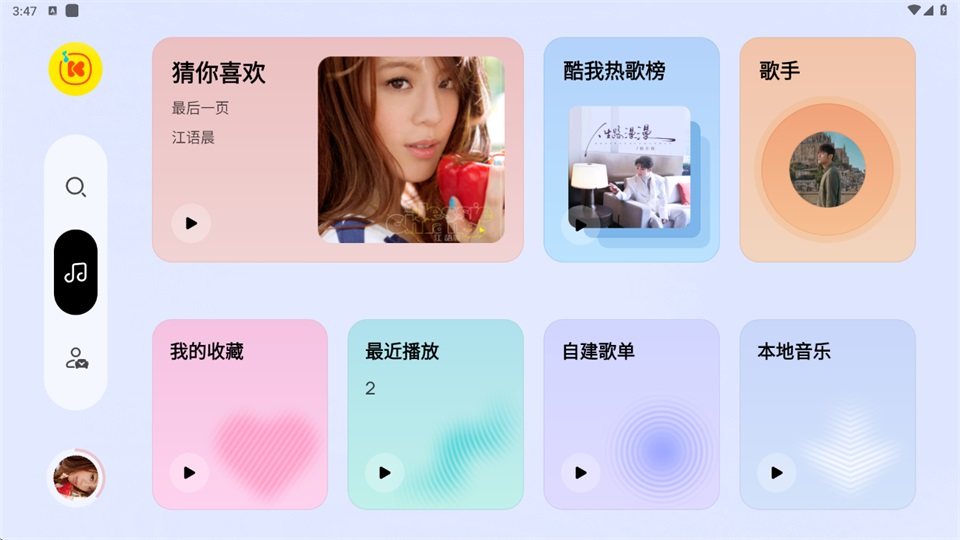Play 本地音乐 local songs

tap(776, 472)
